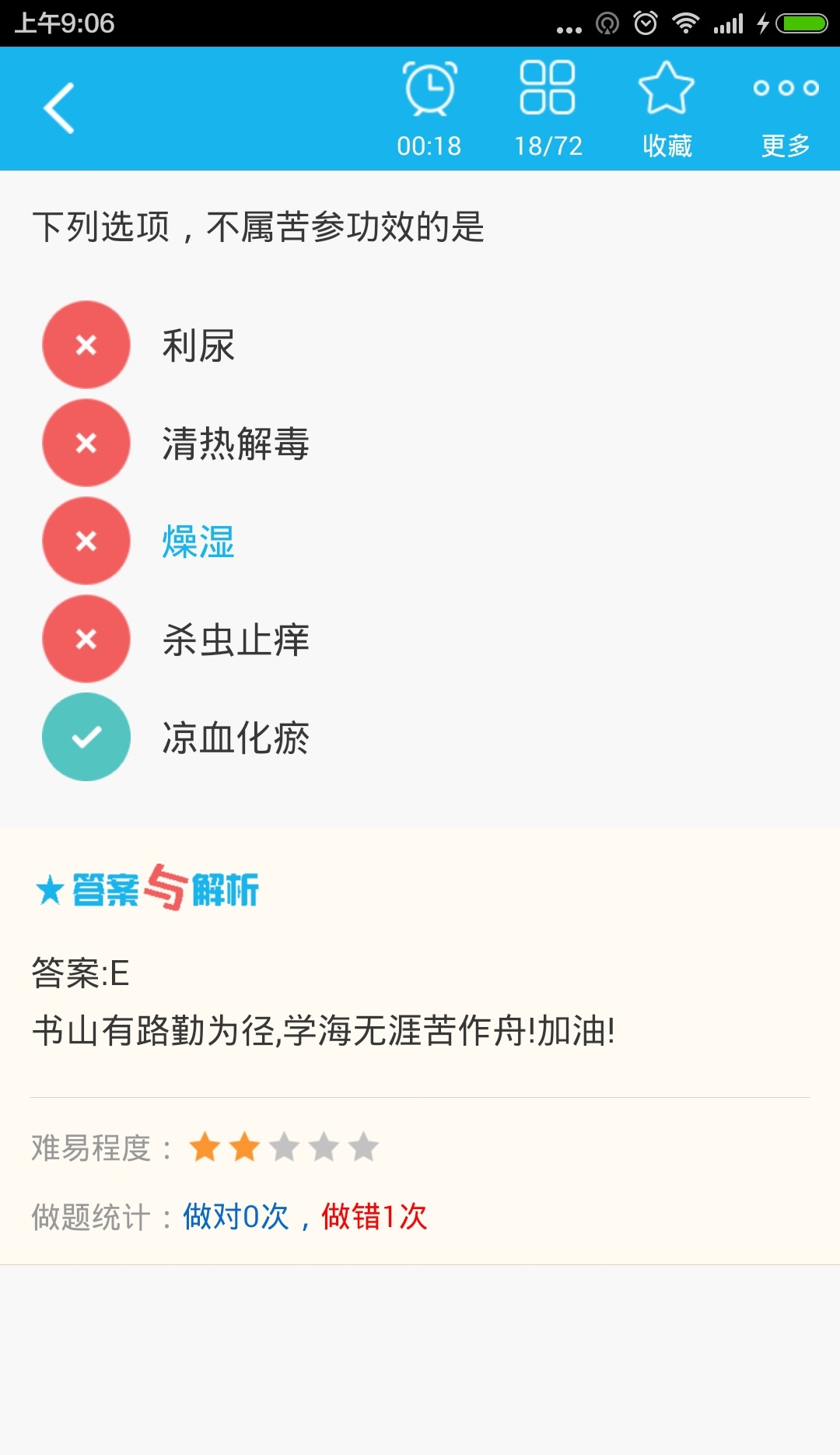This screenshot has width=840, height=1455.
Task: Tap the back arrow in the top bar
Action: tap(62, 109)
